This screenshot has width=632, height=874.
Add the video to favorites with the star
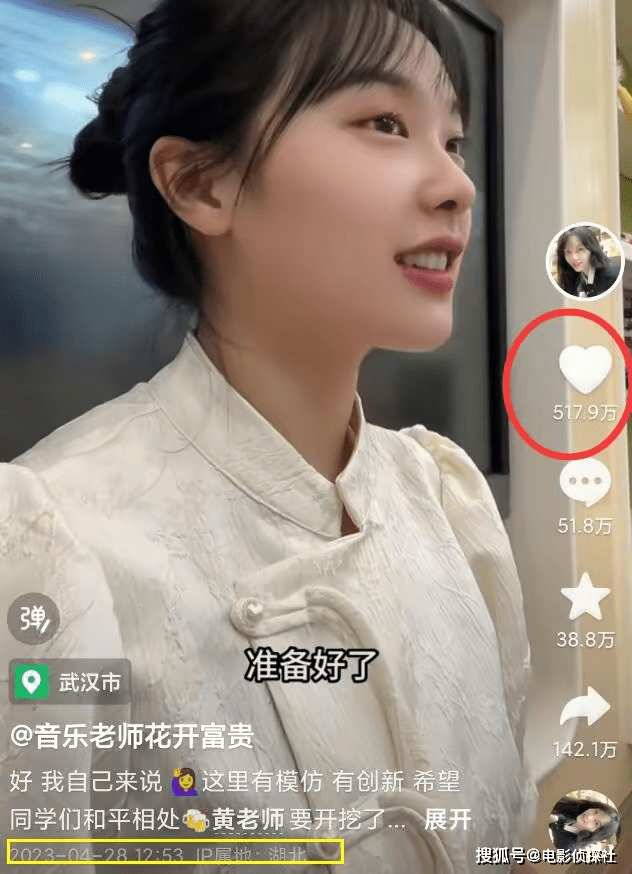point(585,597)
